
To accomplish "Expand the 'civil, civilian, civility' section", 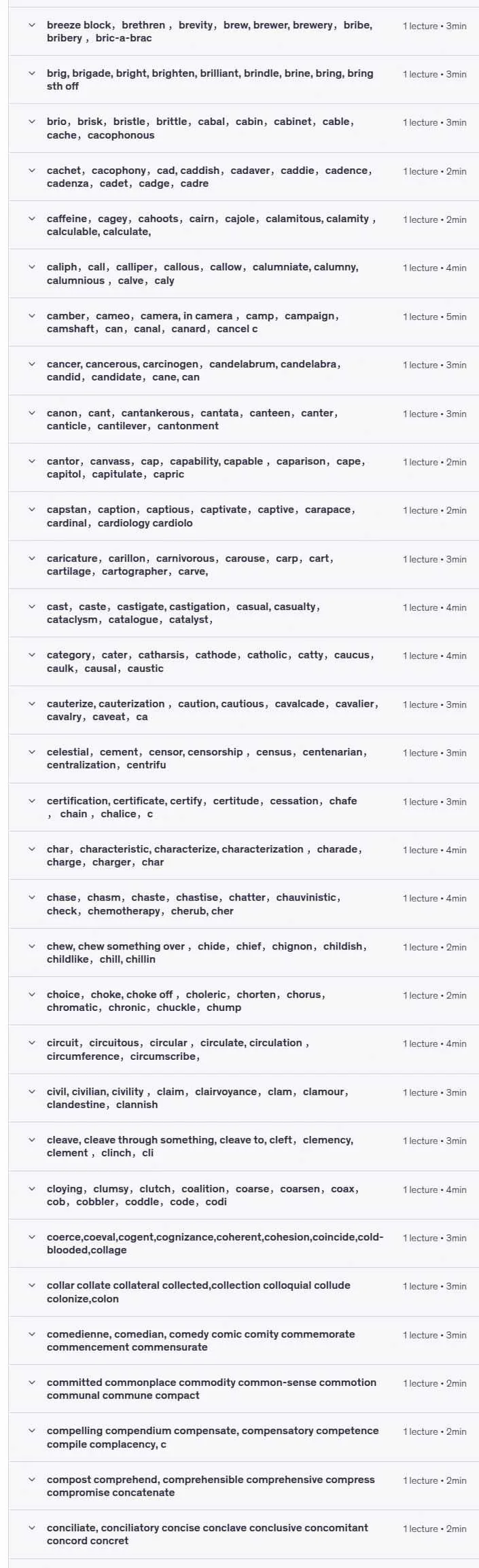I will [243, 1098].
